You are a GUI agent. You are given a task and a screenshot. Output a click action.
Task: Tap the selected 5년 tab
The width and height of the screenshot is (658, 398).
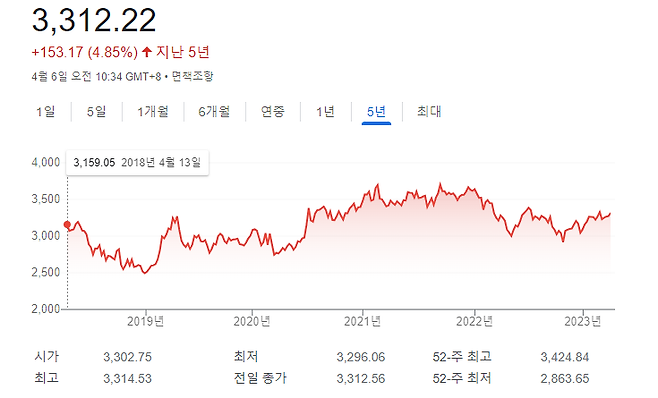pos(376,112)
